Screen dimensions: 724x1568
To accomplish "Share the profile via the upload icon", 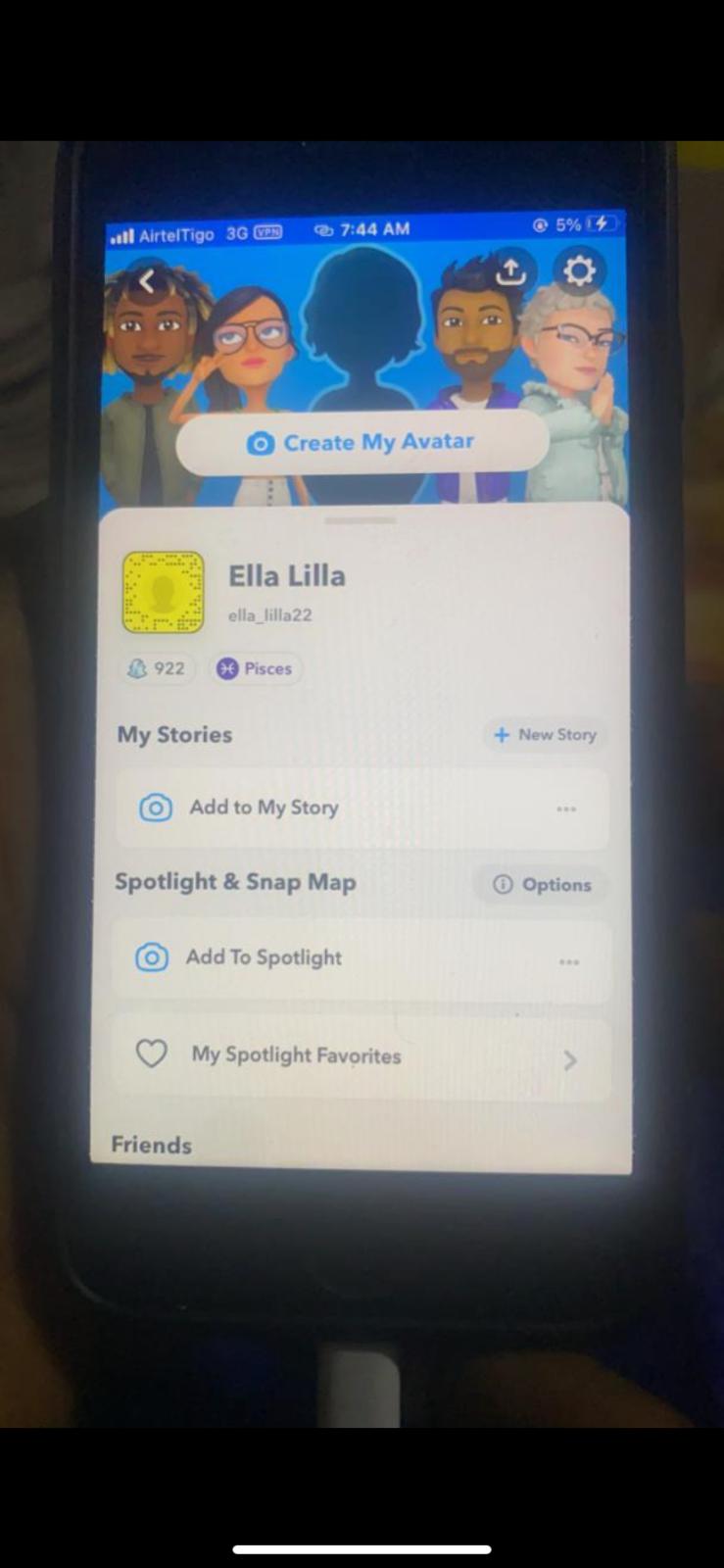I will [x=510, y=271].
